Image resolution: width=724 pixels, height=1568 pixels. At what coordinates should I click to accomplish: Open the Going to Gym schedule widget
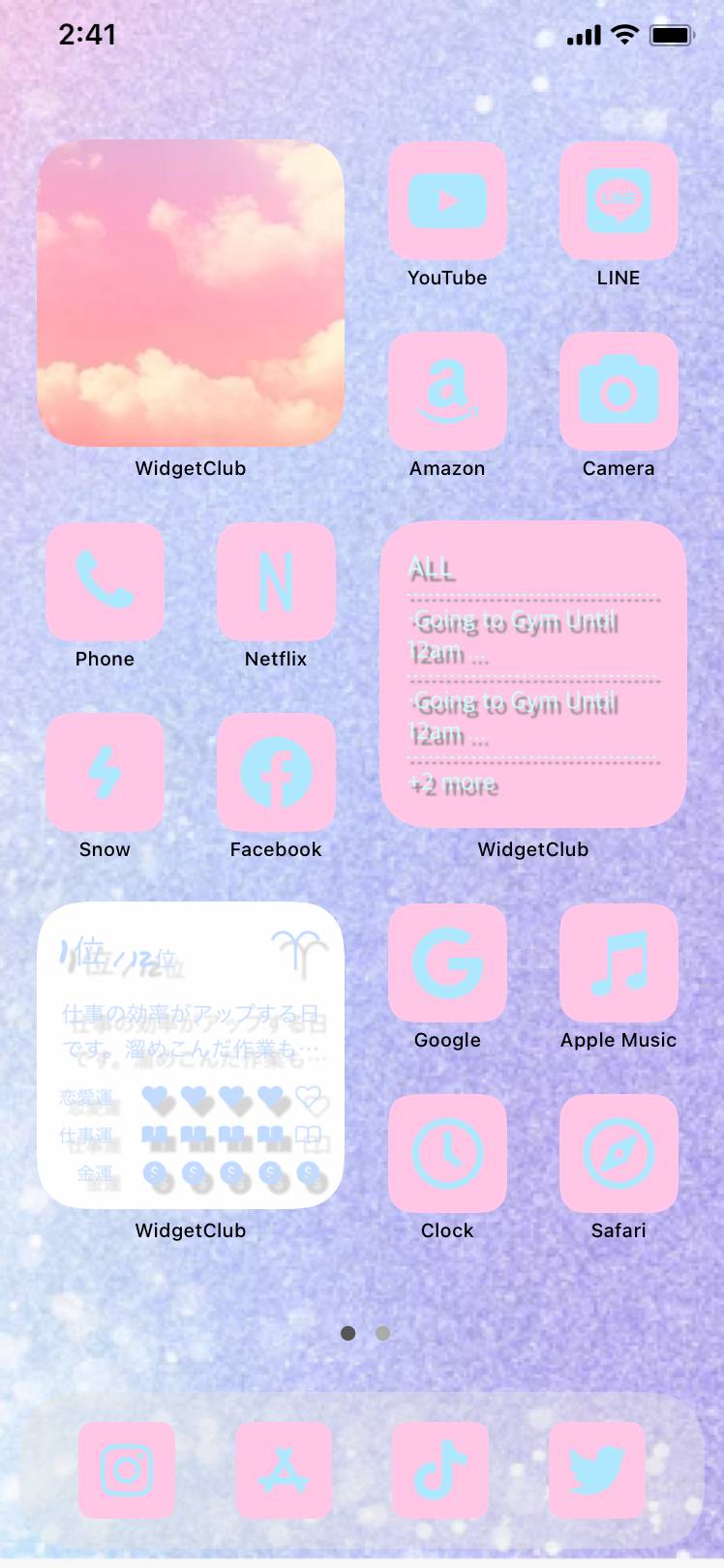pos(533,674)
